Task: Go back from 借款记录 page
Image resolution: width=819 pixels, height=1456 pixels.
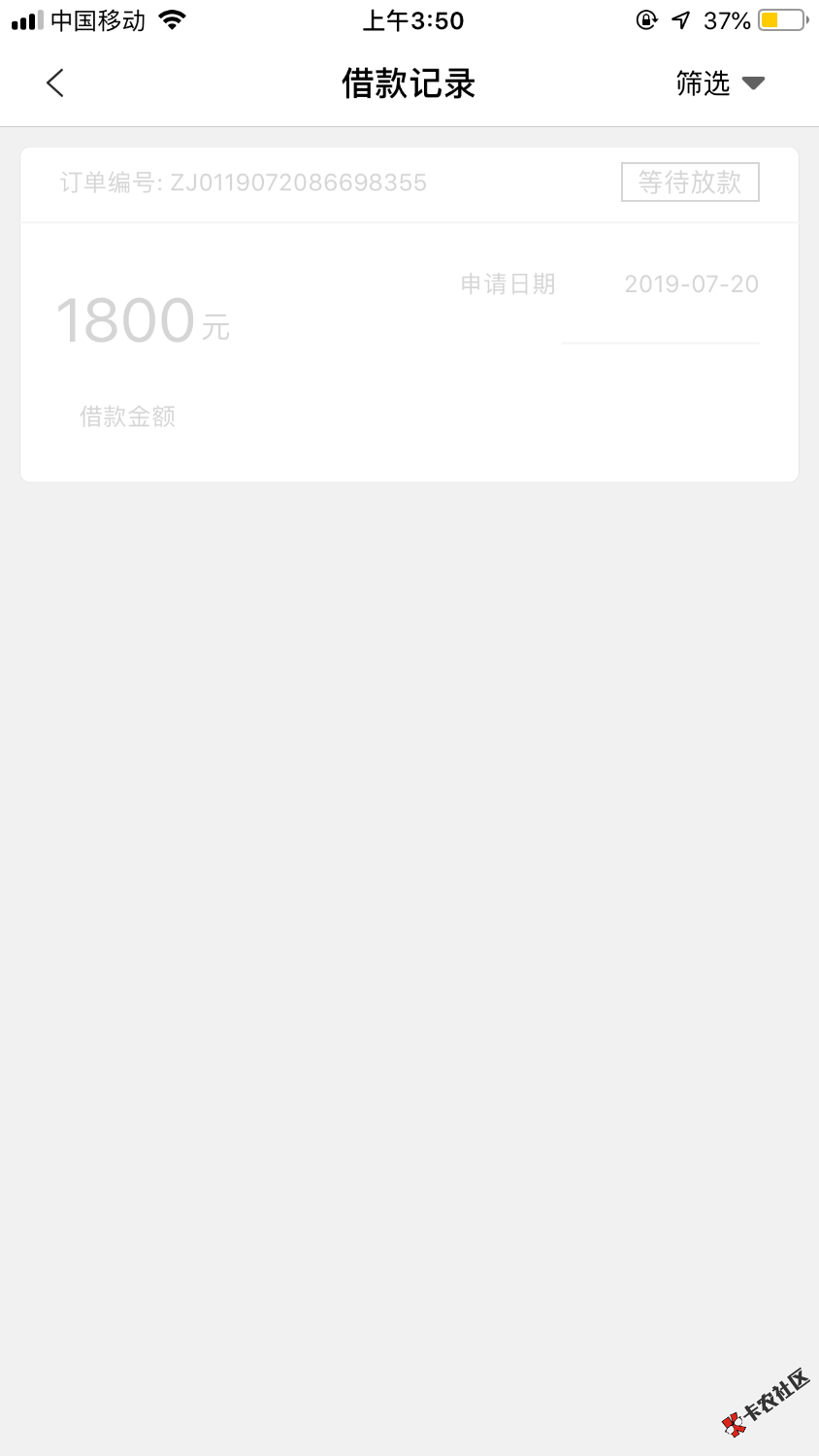Action: point(55,83)
